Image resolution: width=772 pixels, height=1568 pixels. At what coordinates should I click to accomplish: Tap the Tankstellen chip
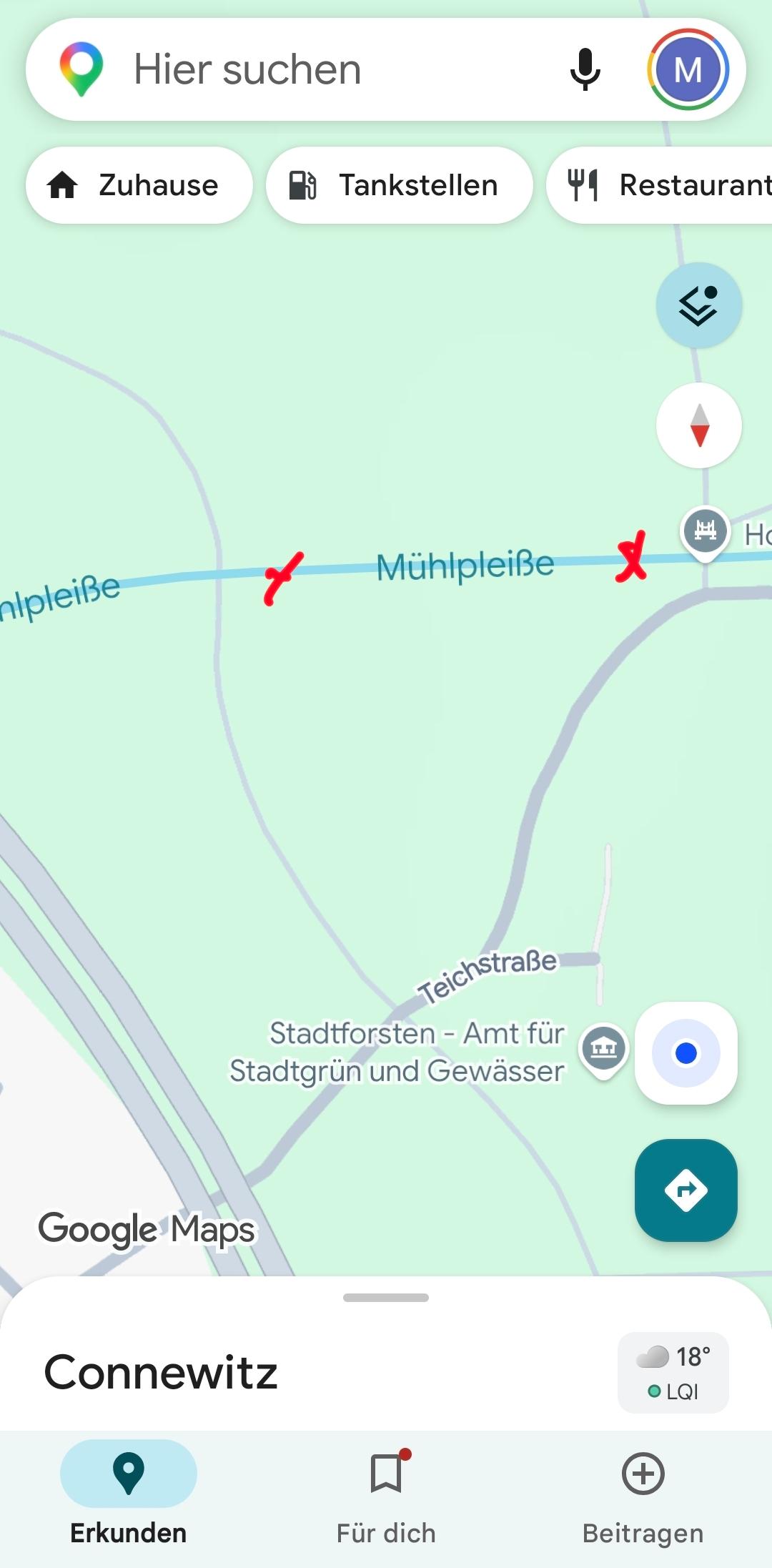[x=400, y=185]
